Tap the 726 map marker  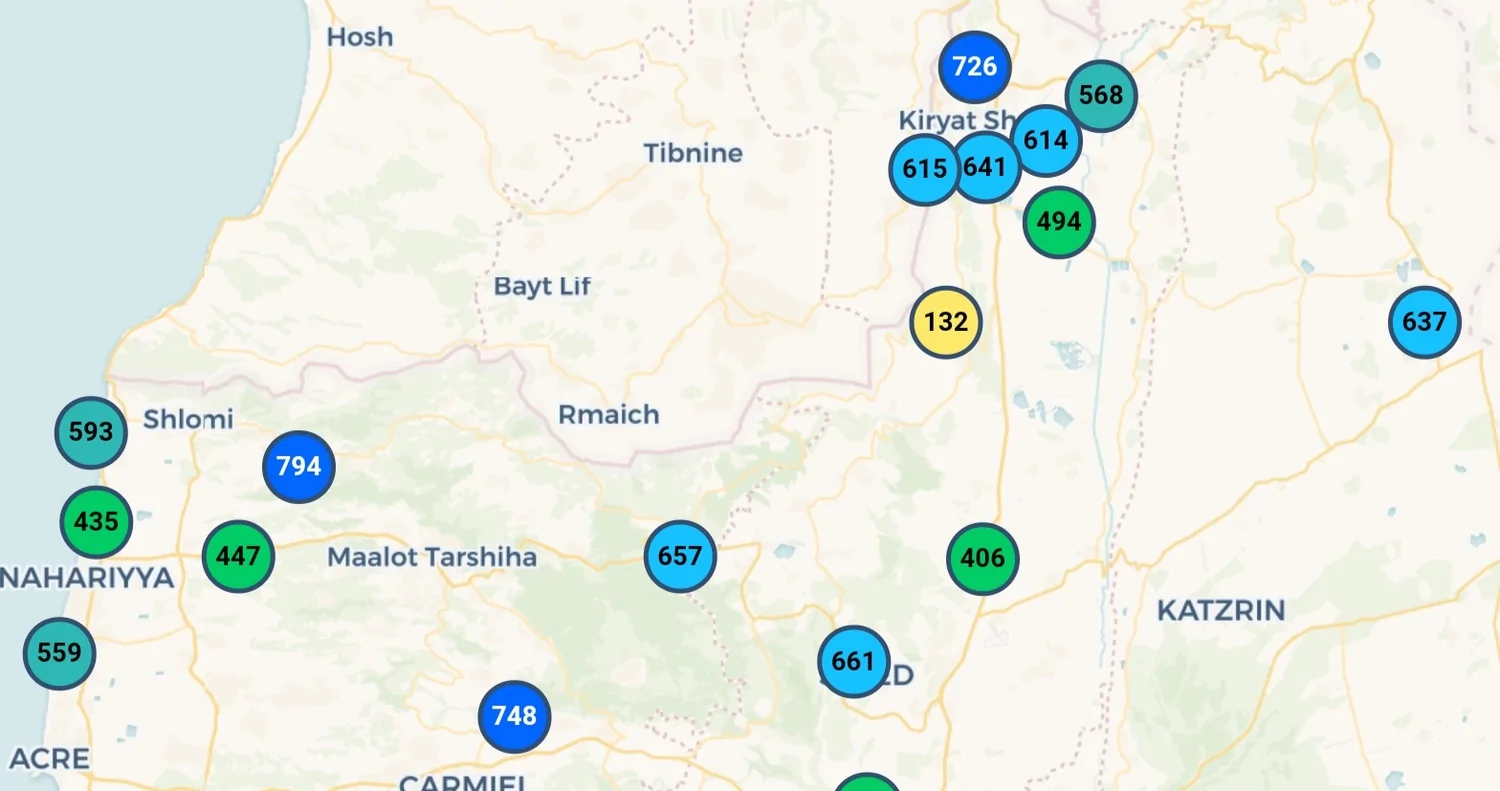click(974, 67)
